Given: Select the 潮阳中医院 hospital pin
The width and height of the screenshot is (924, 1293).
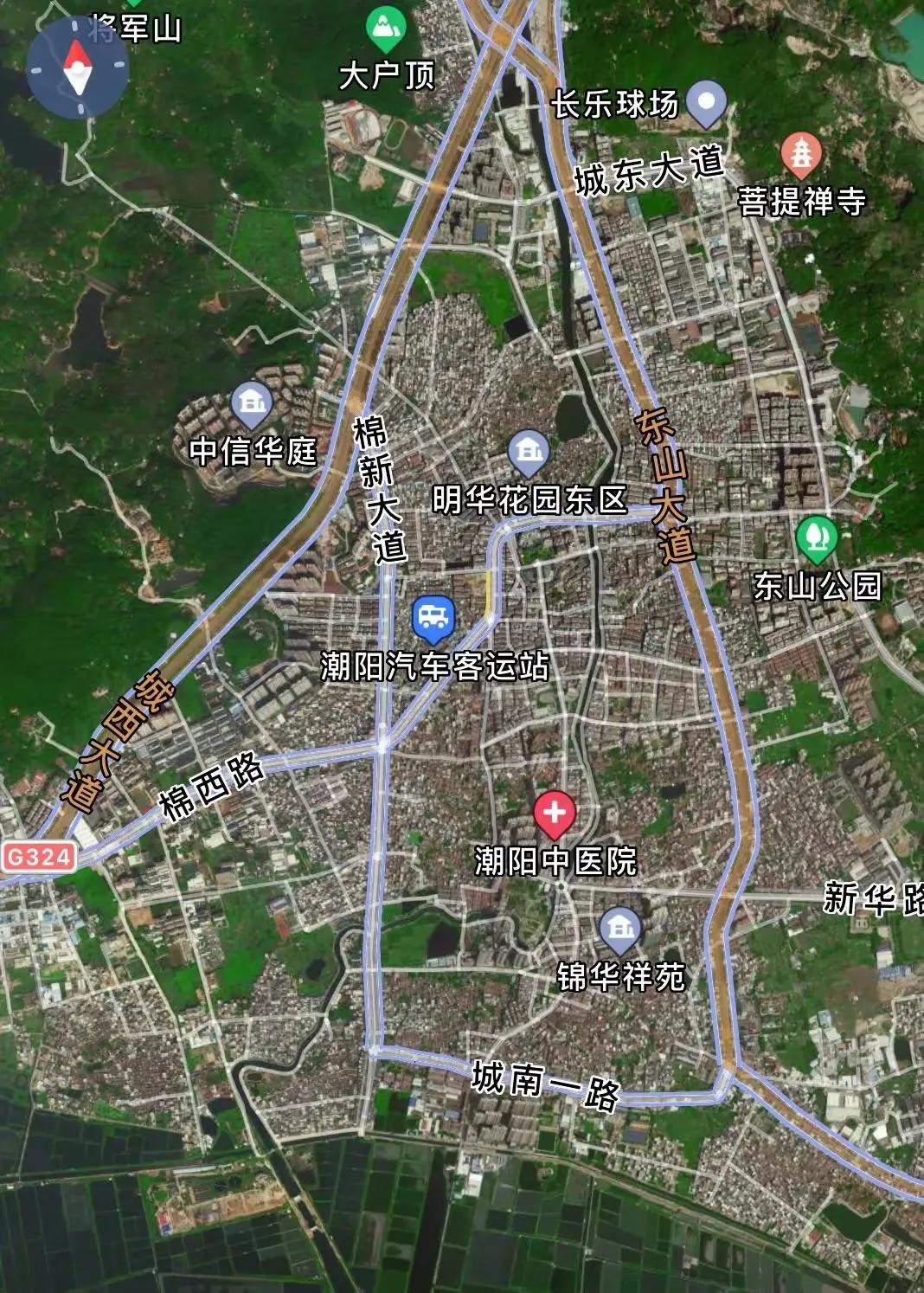Looking at the screenshot, I should [x=555, y=814].
